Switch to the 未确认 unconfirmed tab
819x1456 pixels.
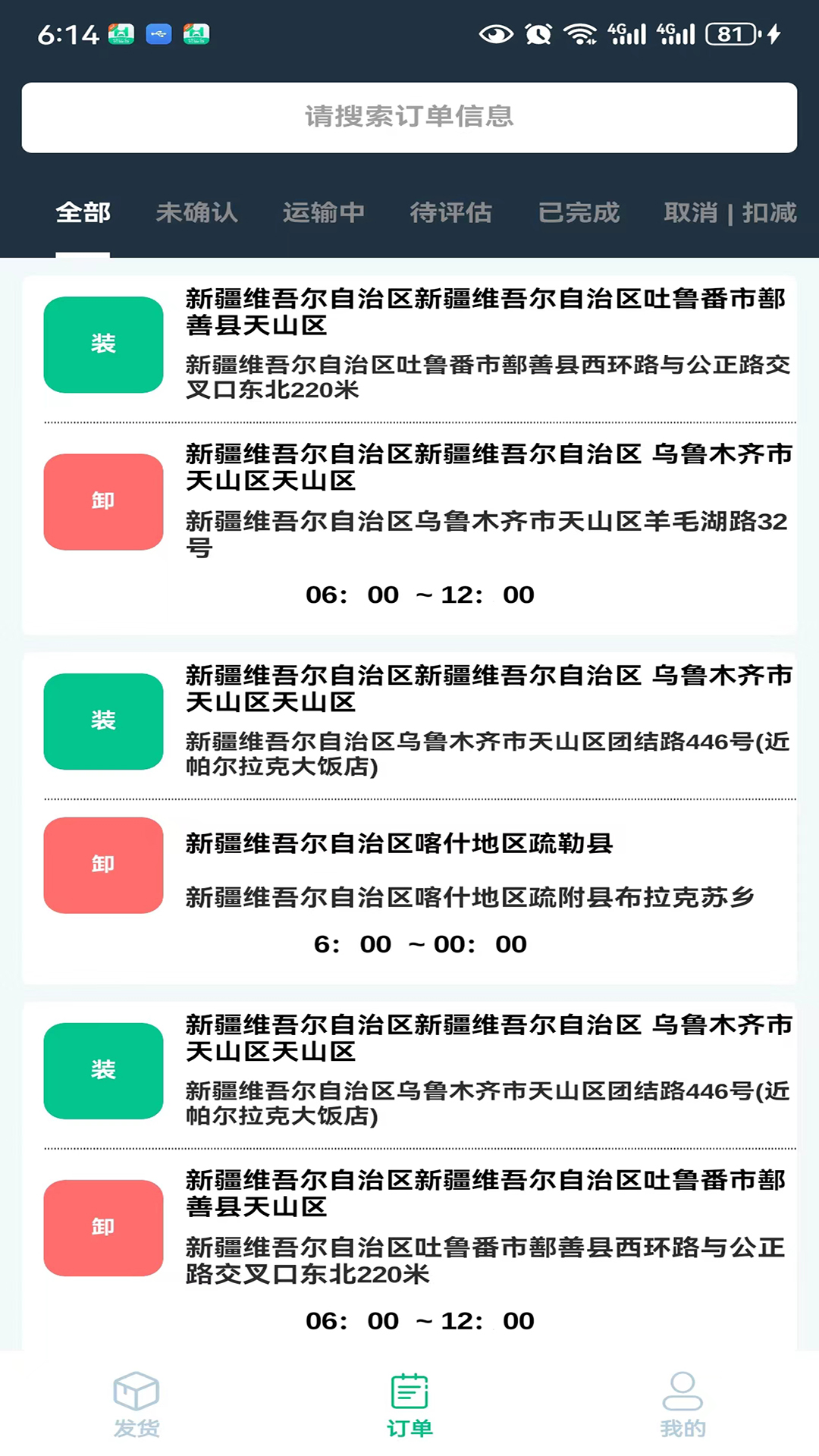[197, 214]
